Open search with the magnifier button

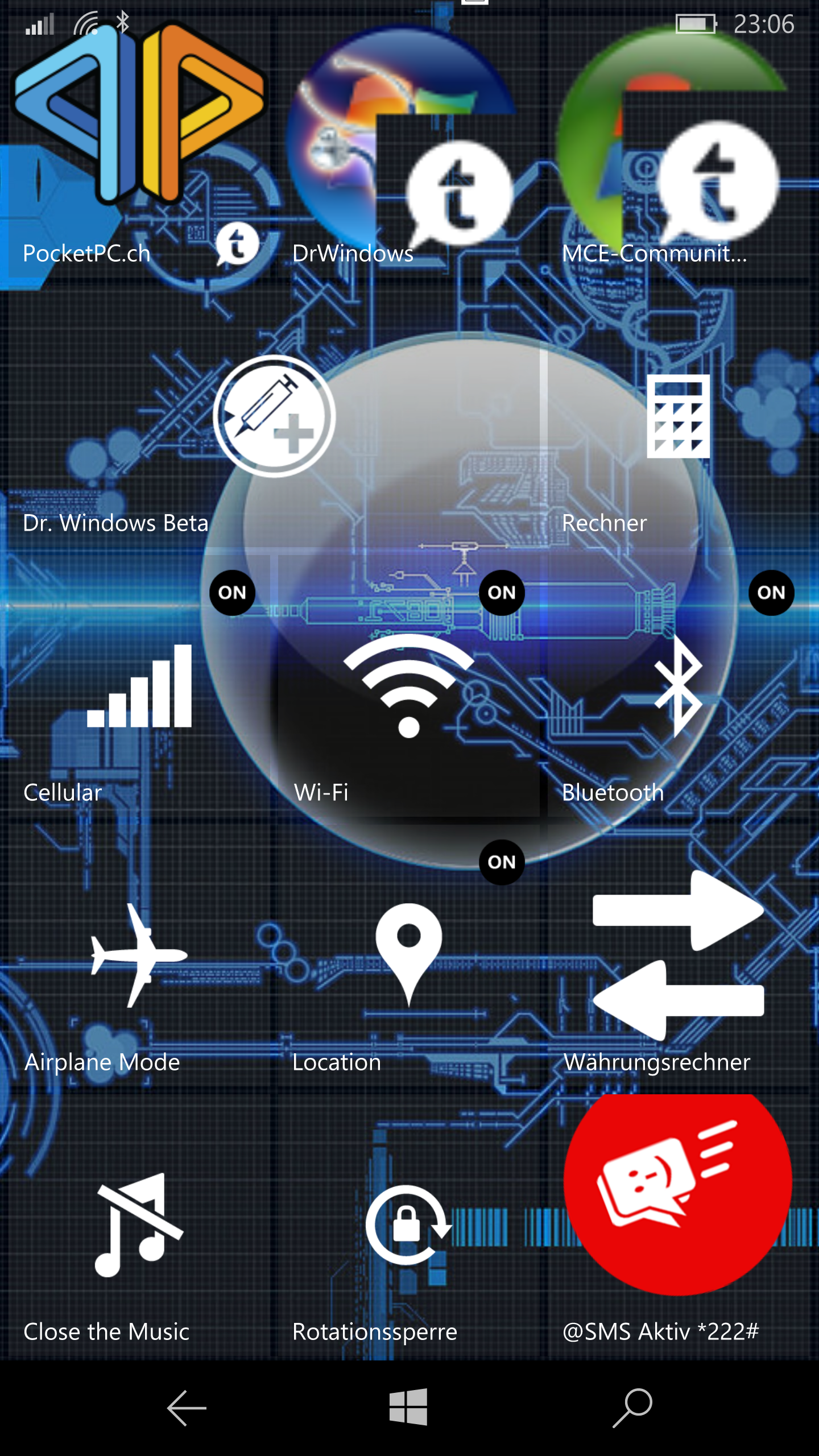[x=632, y=1408]
